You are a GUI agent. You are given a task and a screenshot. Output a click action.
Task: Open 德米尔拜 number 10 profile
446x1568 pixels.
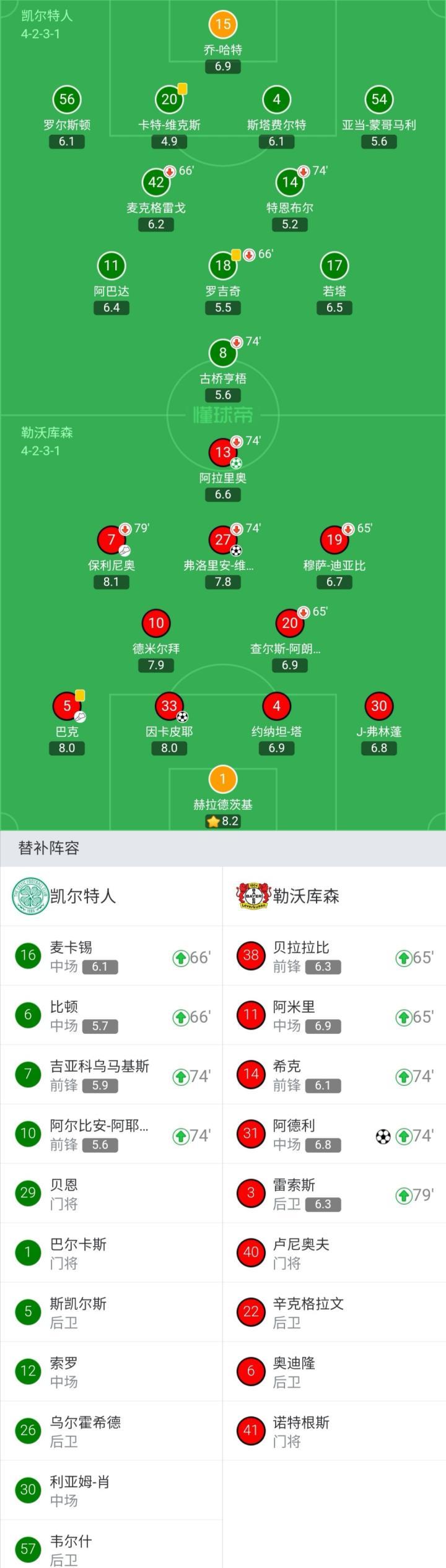[x=156, y=623]
